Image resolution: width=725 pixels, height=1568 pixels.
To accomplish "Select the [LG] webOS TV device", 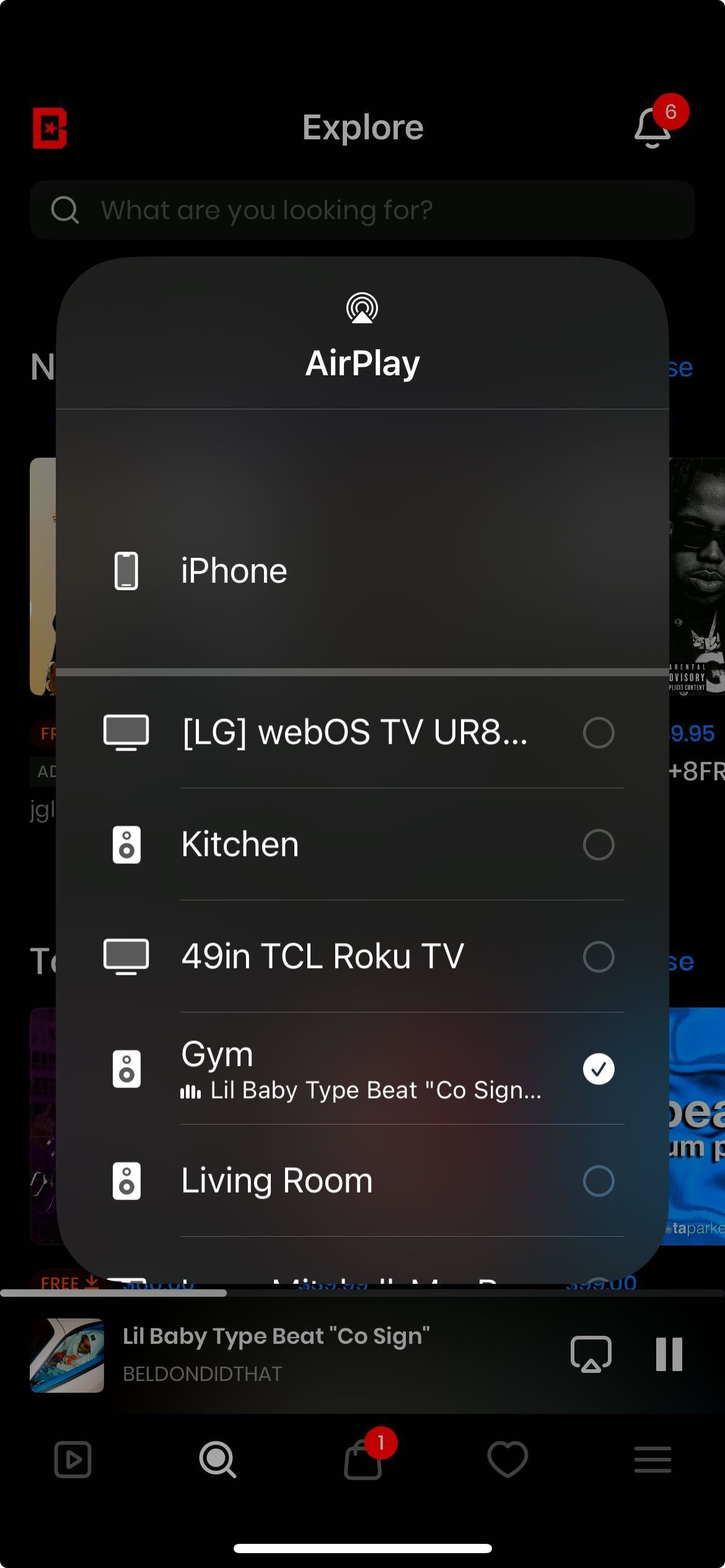I will point(362,733).
